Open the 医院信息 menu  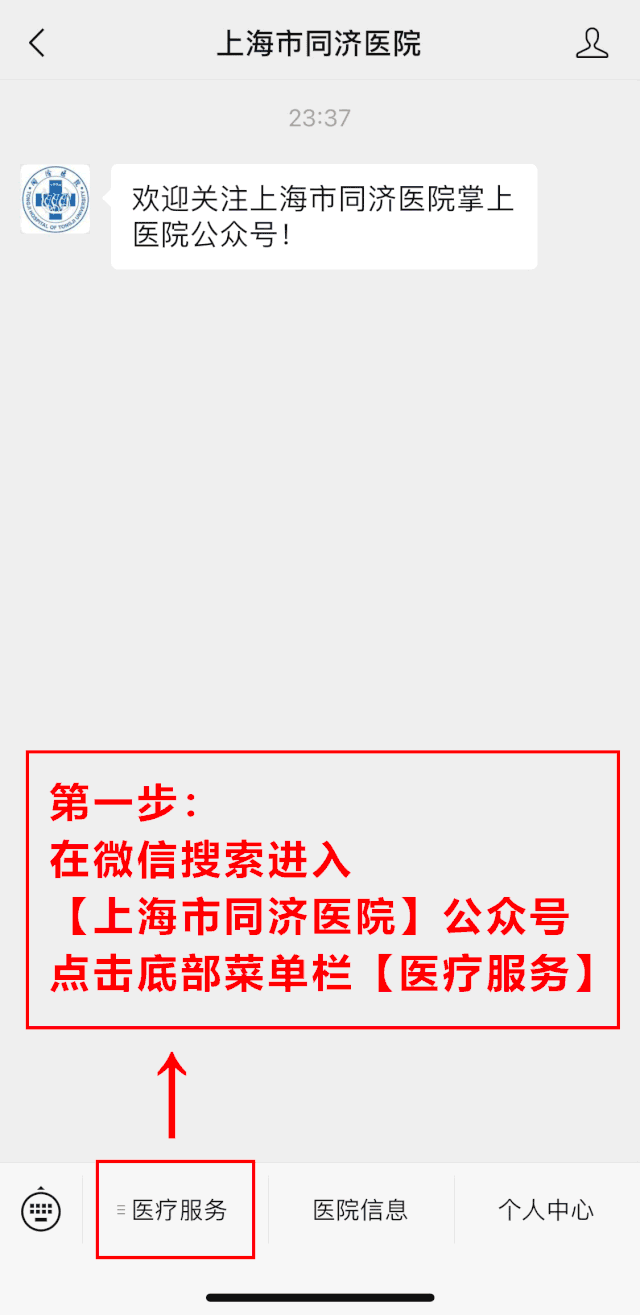361,1210
